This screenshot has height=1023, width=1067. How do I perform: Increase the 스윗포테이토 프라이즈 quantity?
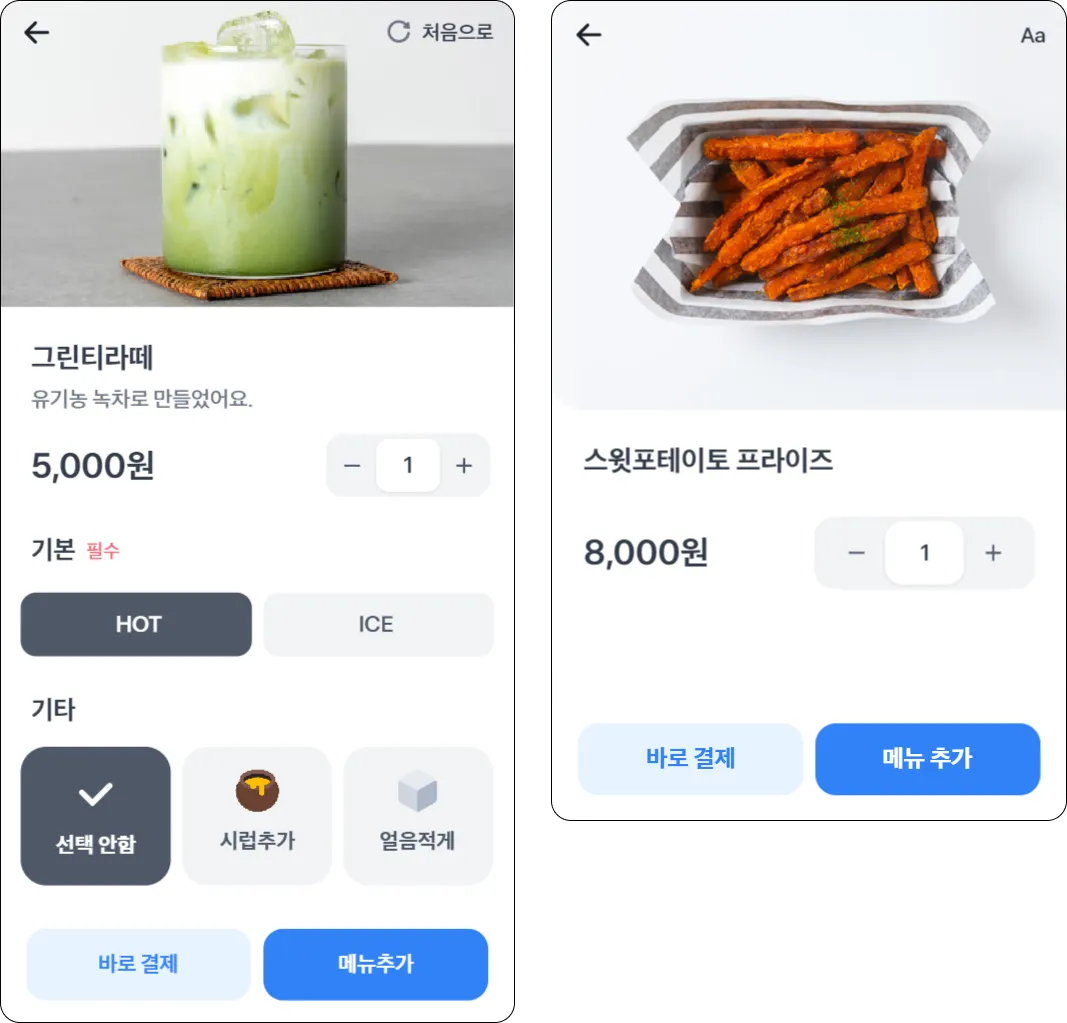coord(993,553)
